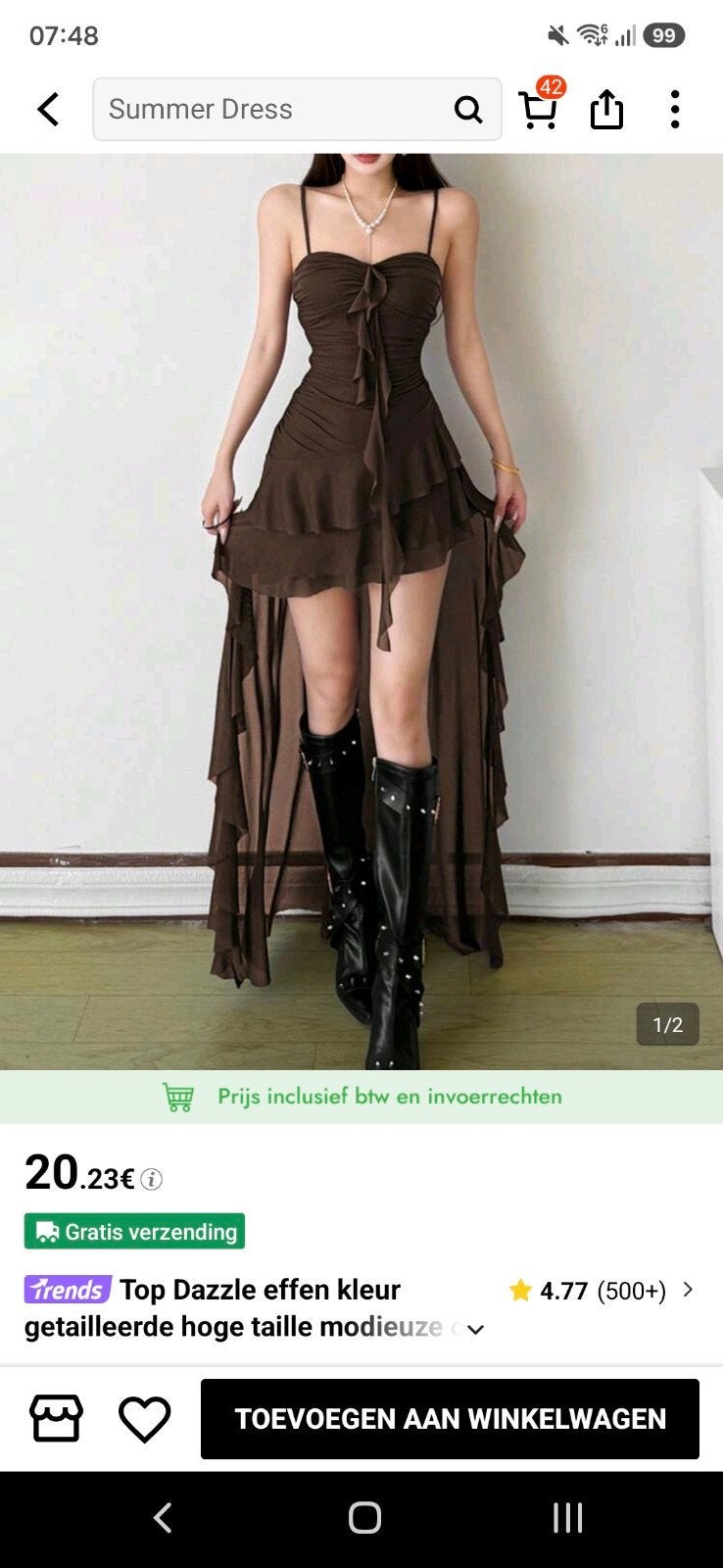Open the brown dress product photo
The image size is (723, 1568).
(361, 612)
